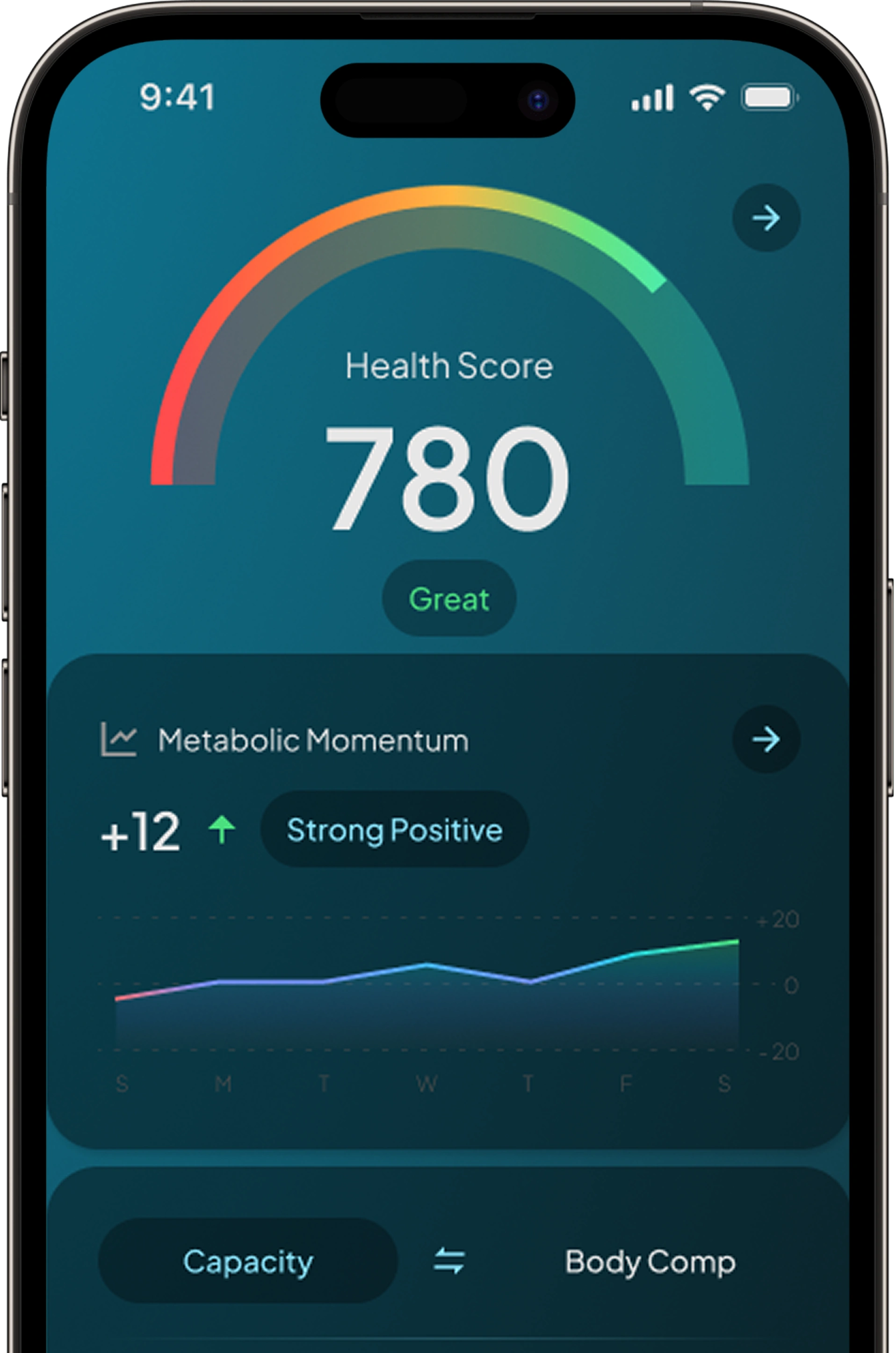Screen dimensions: 896x1353
Task: Open Health Score details arrow
Action: coord(766,218)
